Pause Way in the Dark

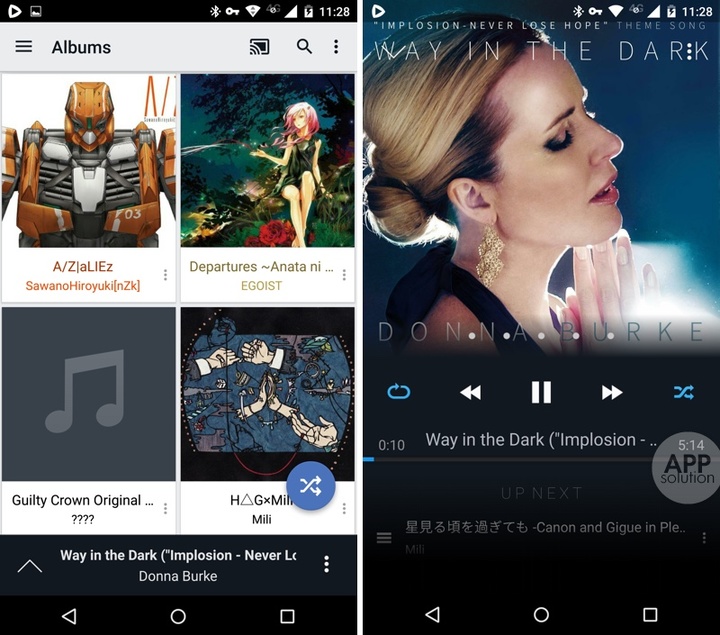(x=541, y=392)
